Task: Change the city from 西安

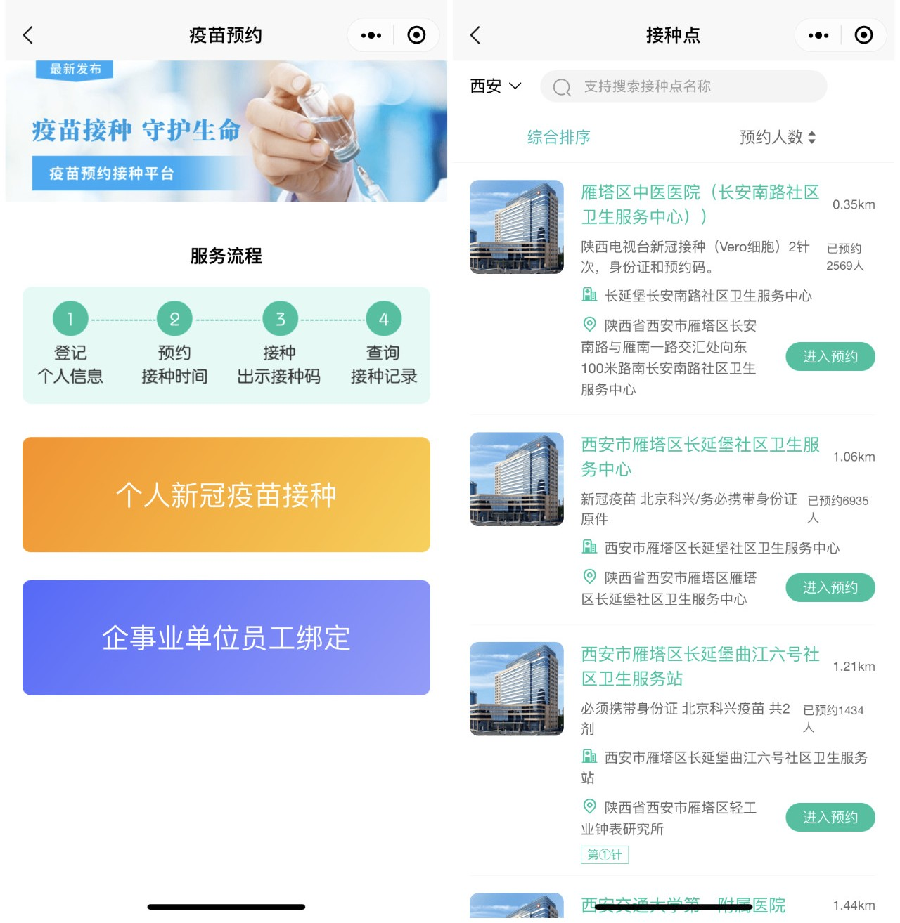Action: [496, 86]
